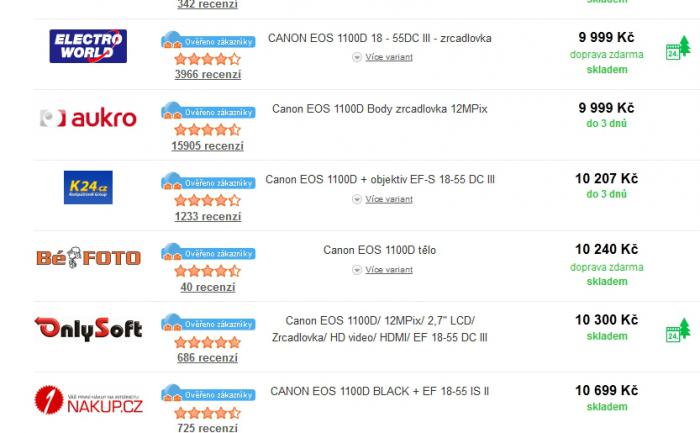Read aukro's 15905 recenzí

coord(207,146)
